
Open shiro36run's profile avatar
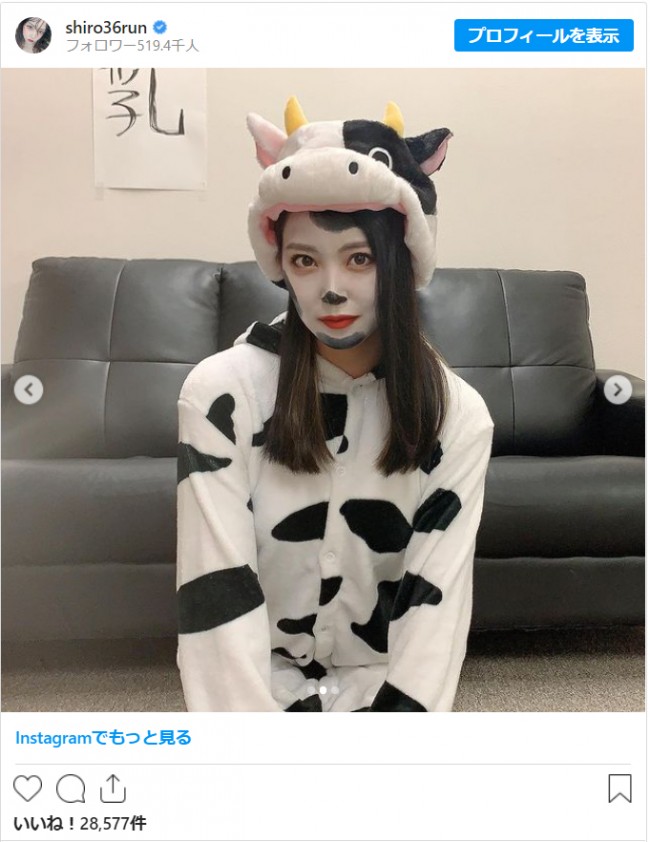[x=33, y=35]
